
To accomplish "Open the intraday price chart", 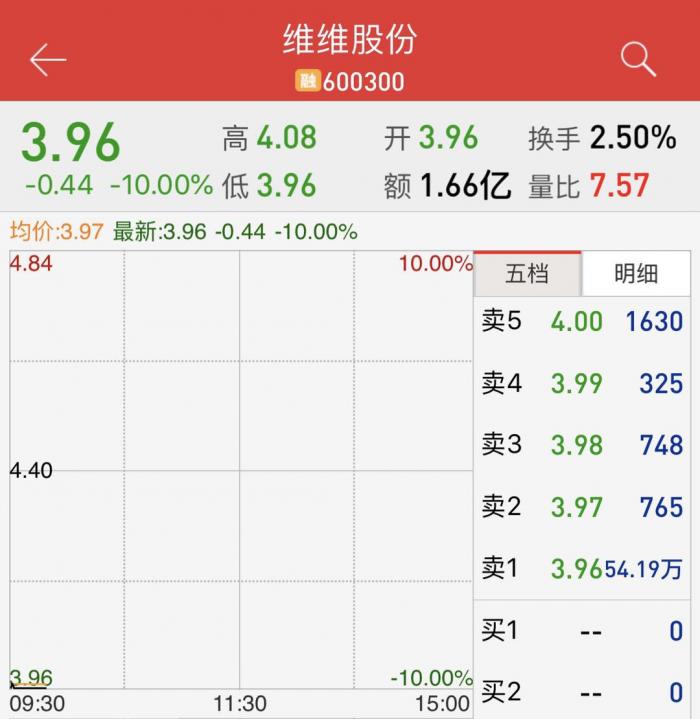I will (240, 470).
